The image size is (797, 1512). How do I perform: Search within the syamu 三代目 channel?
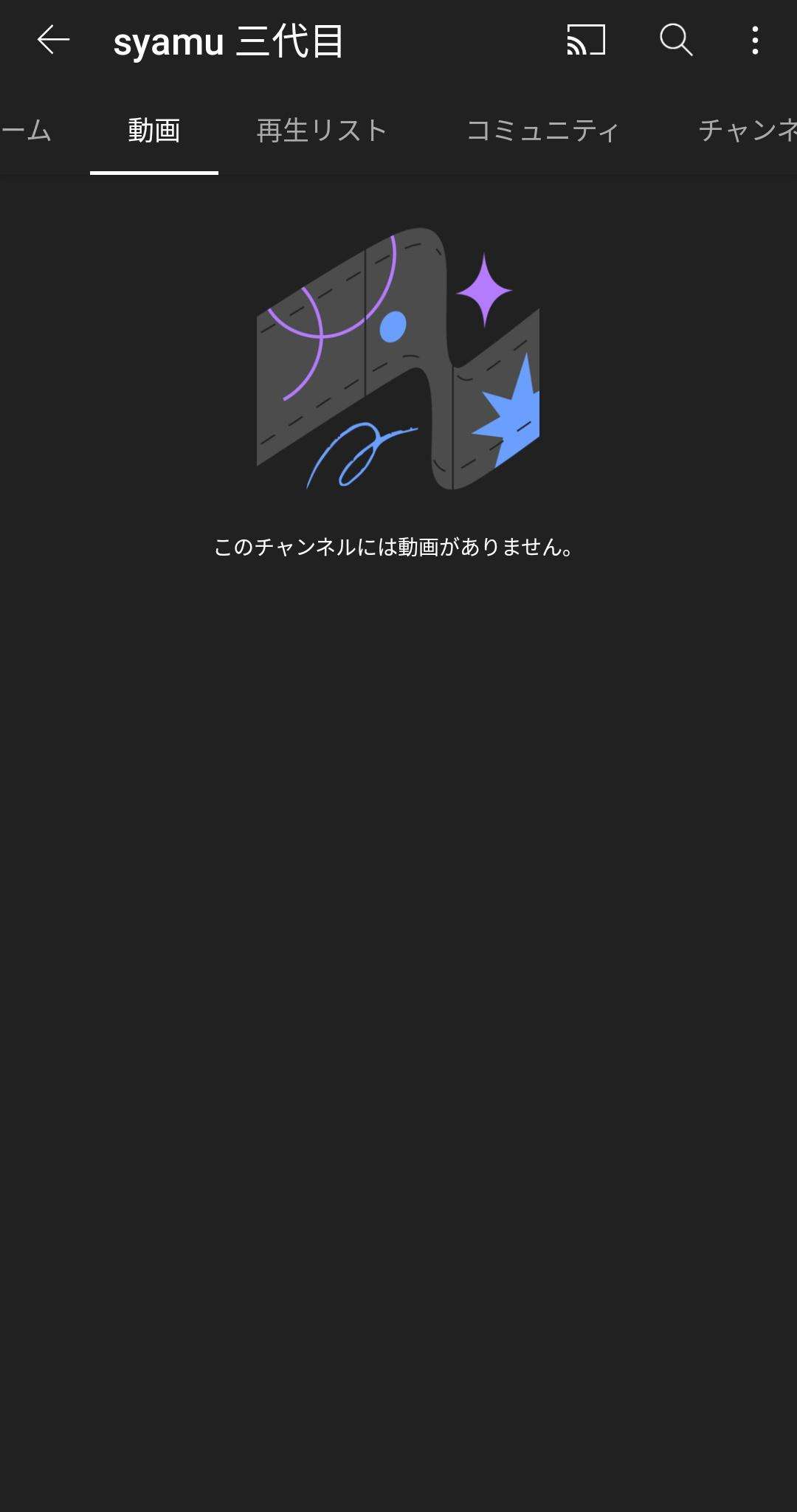coord(675,41)
